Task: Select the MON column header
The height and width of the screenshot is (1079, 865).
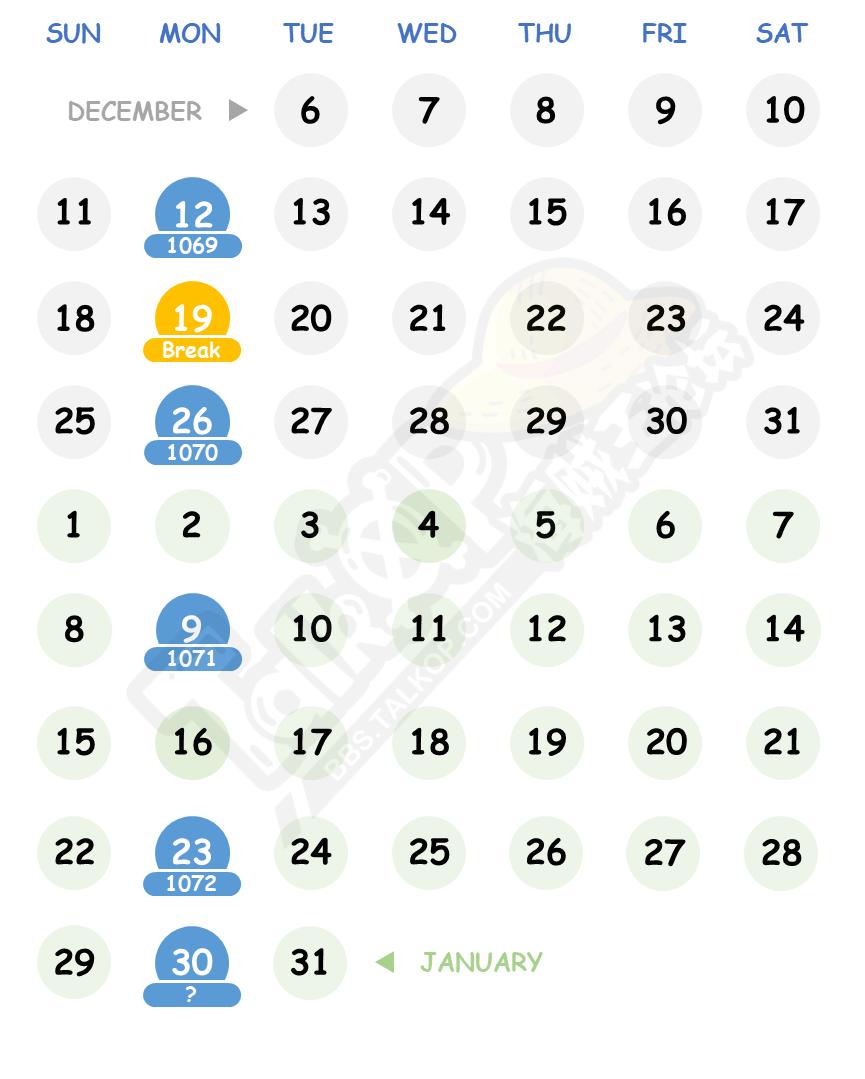Action: pyautogui.click(x=190, y=33)
